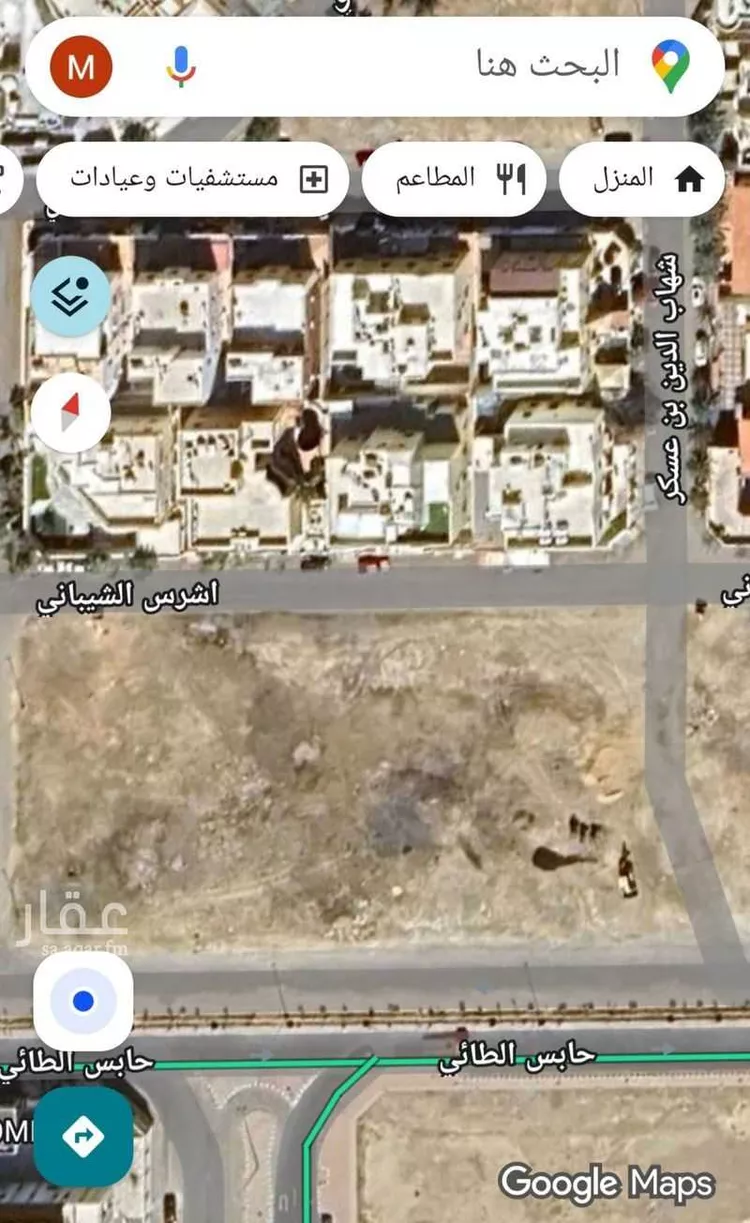
Task: Select the حابس الطائي street label
Action: 520,1062
